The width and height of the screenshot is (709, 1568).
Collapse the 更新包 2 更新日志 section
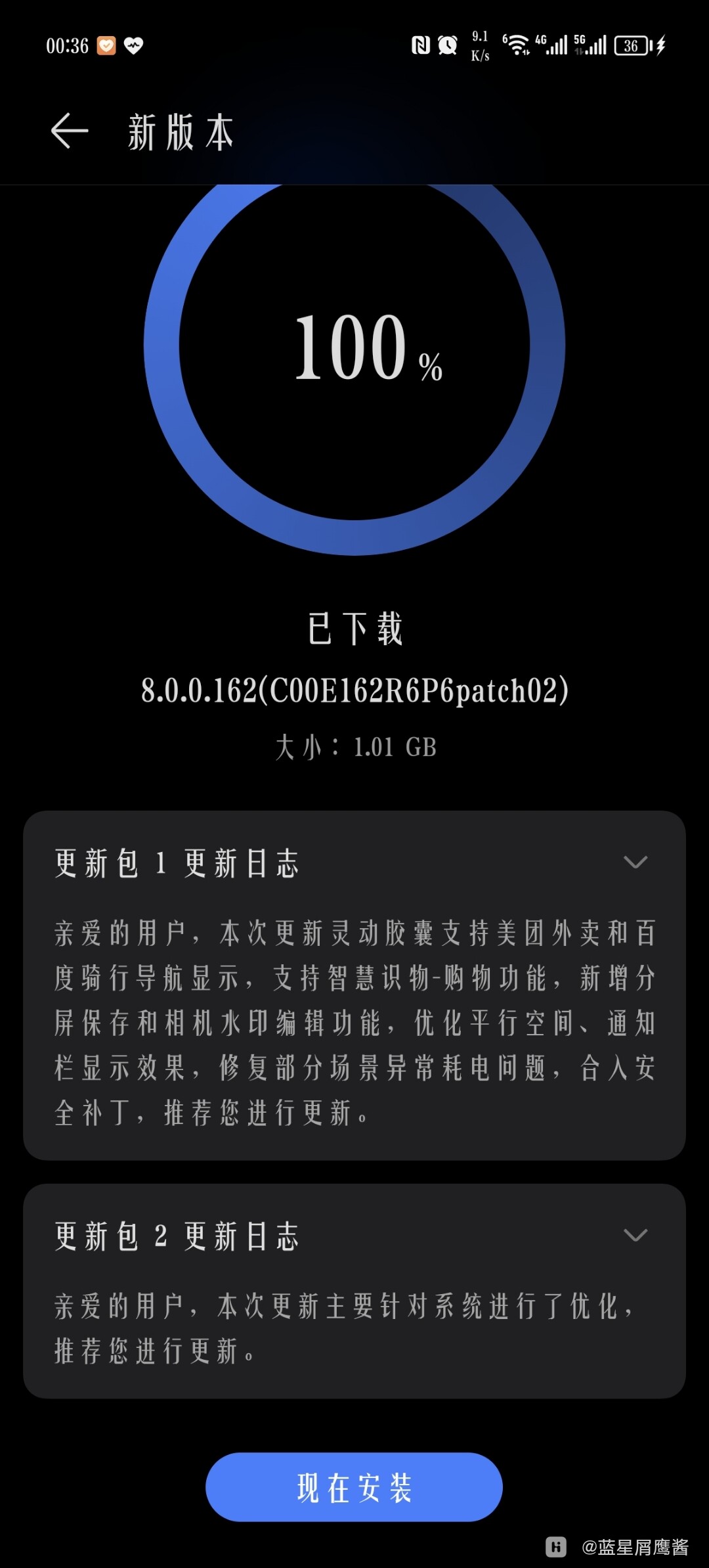(635, 1234)
